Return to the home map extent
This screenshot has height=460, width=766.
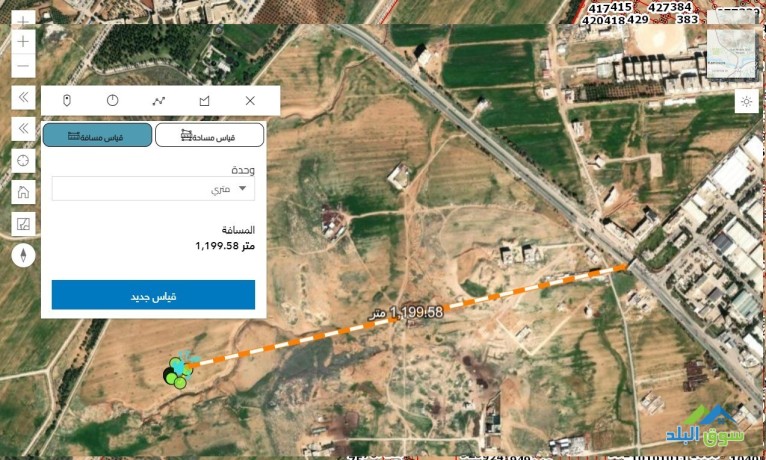point(24,193)
